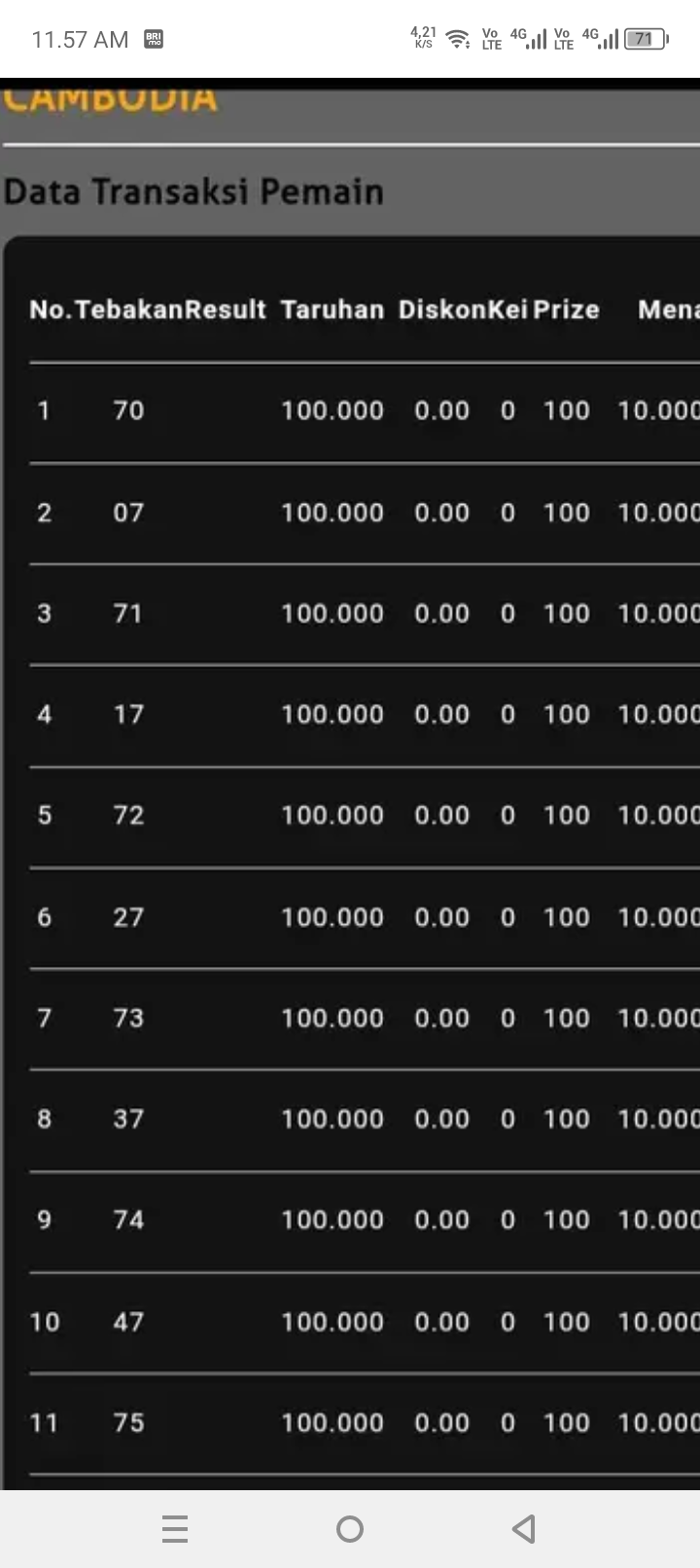Image resolution: width=700 pixels, height=1568 pixels.
Task: Open the recent apps menu
Action: pos(175,1529)
